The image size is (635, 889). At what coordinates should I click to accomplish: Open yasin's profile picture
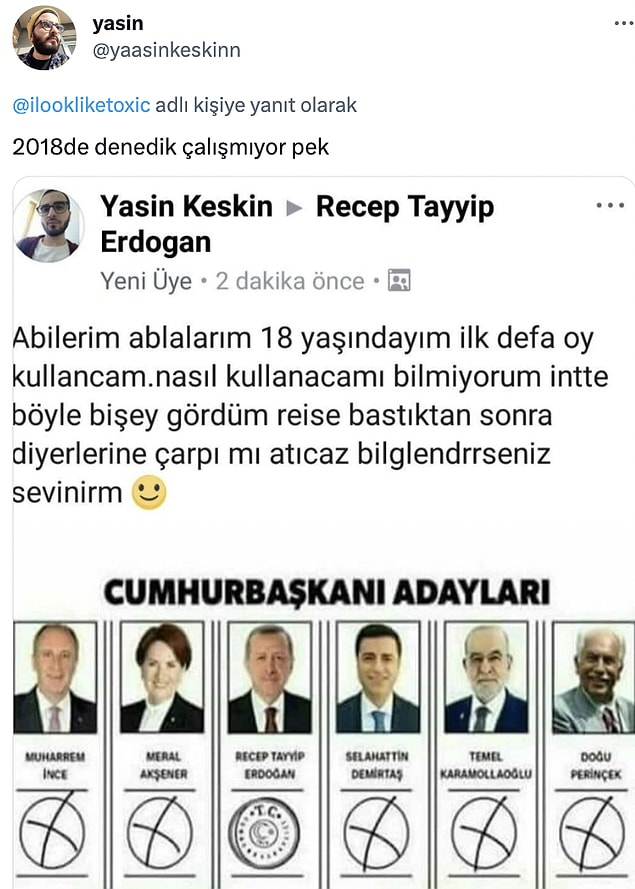(43, 38)
